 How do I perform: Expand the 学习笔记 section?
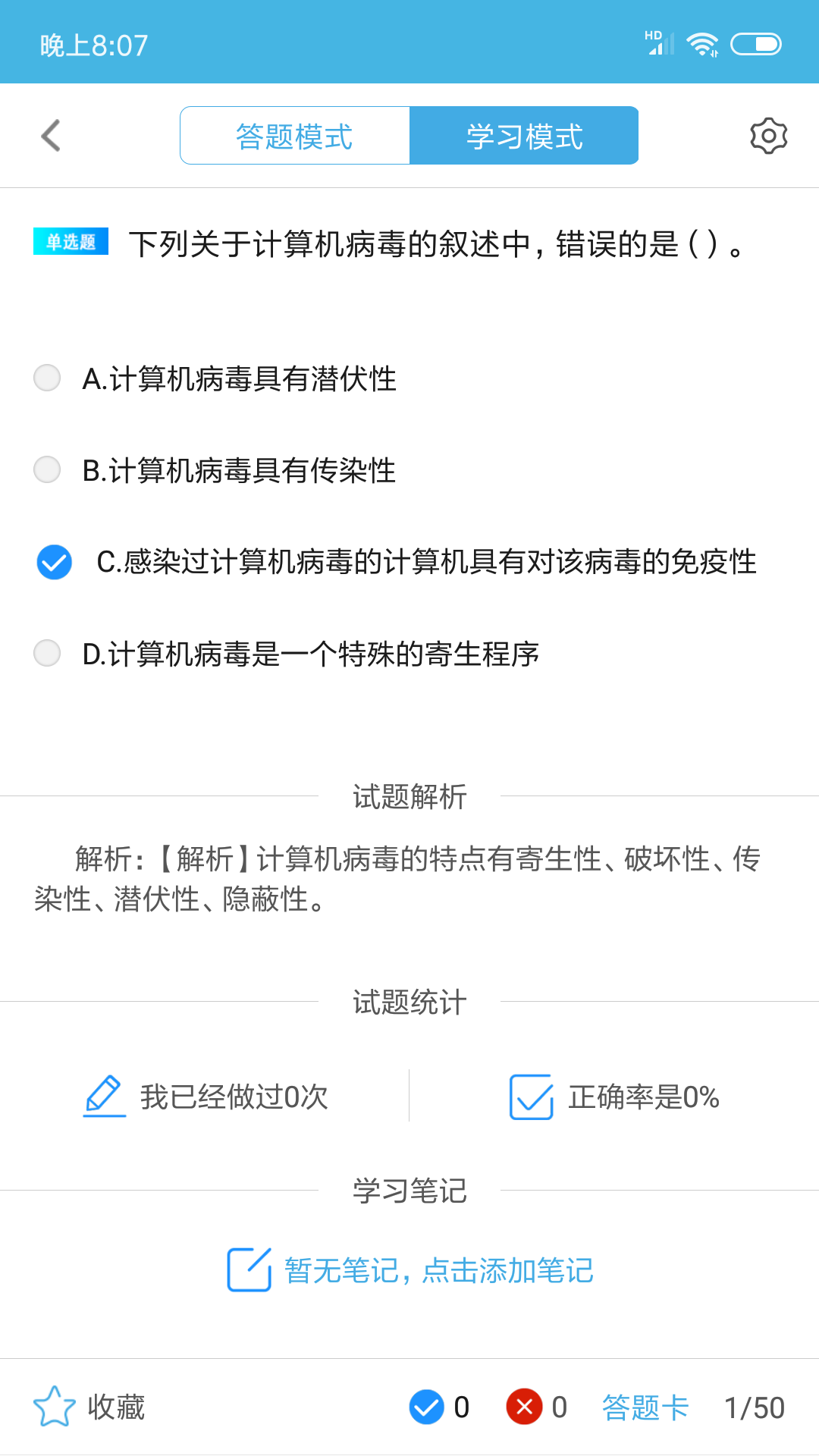tap(409, 1191)
